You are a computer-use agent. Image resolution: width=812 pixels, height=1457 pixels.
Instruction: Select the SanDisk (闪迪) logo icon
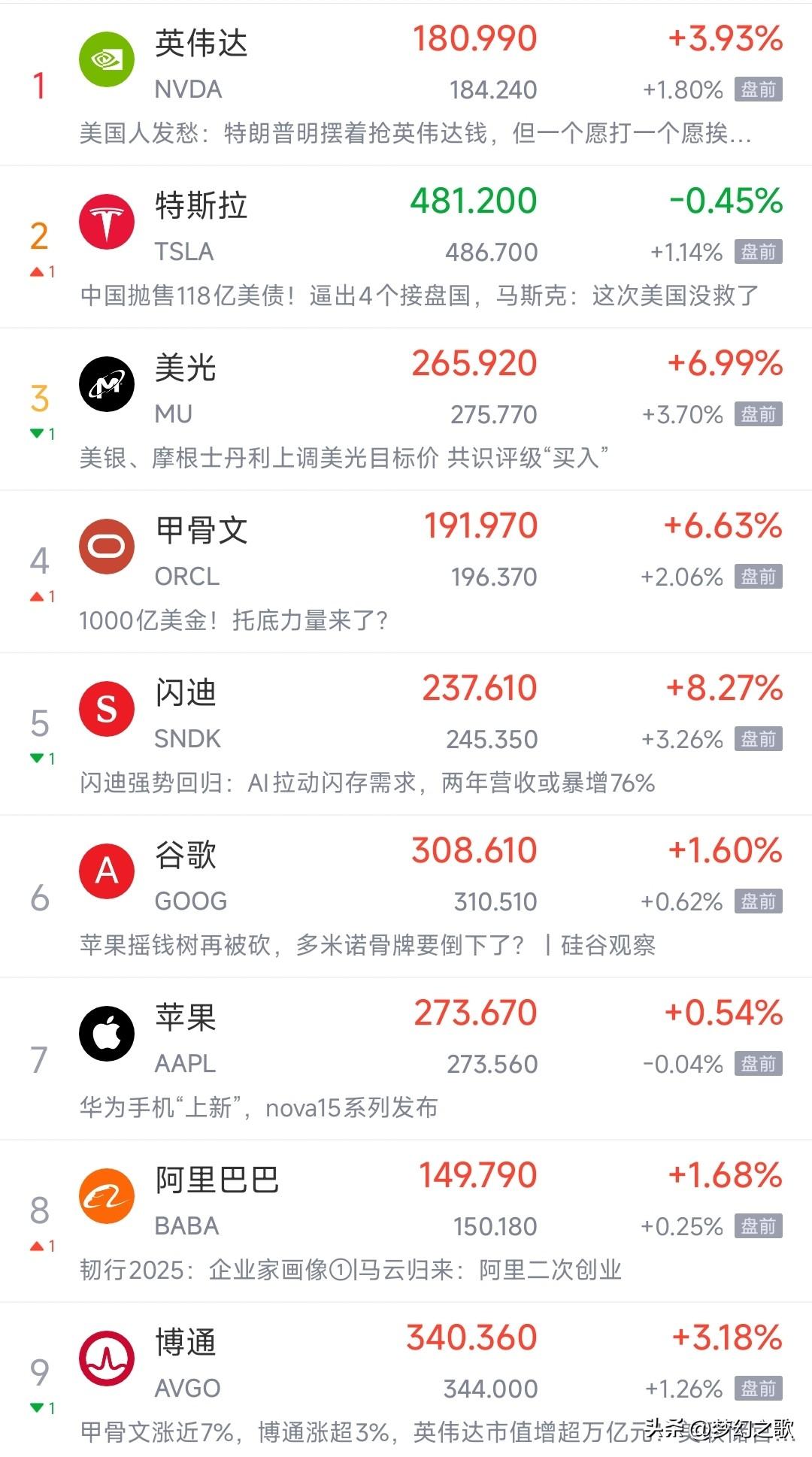point(108,707)
